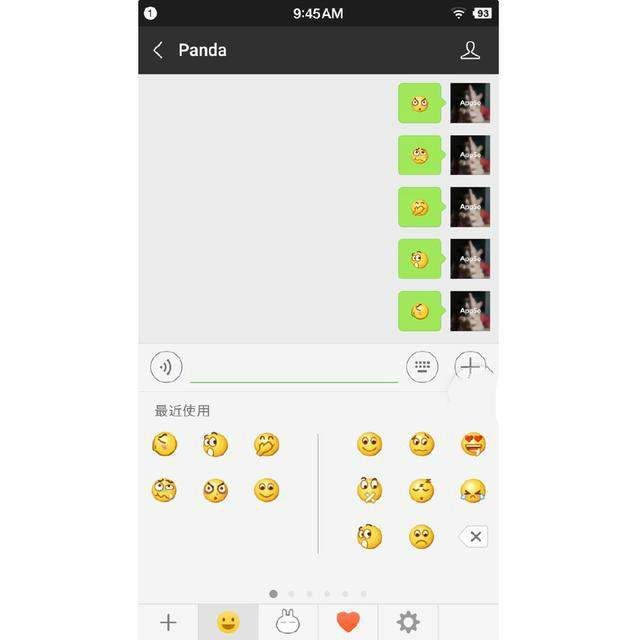Pick the angry emoji under 最近使用
The height and width of the screenshot is (640, 640).
tap(215, 490)
